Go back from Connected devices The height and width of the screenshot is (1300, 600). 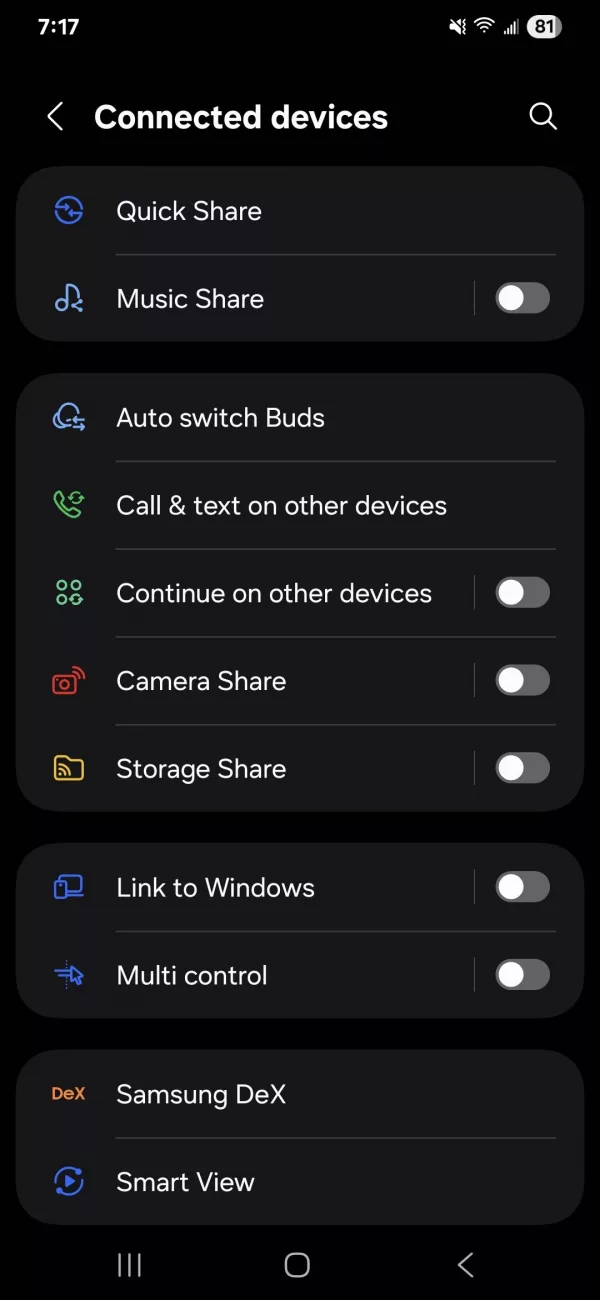coord(56,117)
